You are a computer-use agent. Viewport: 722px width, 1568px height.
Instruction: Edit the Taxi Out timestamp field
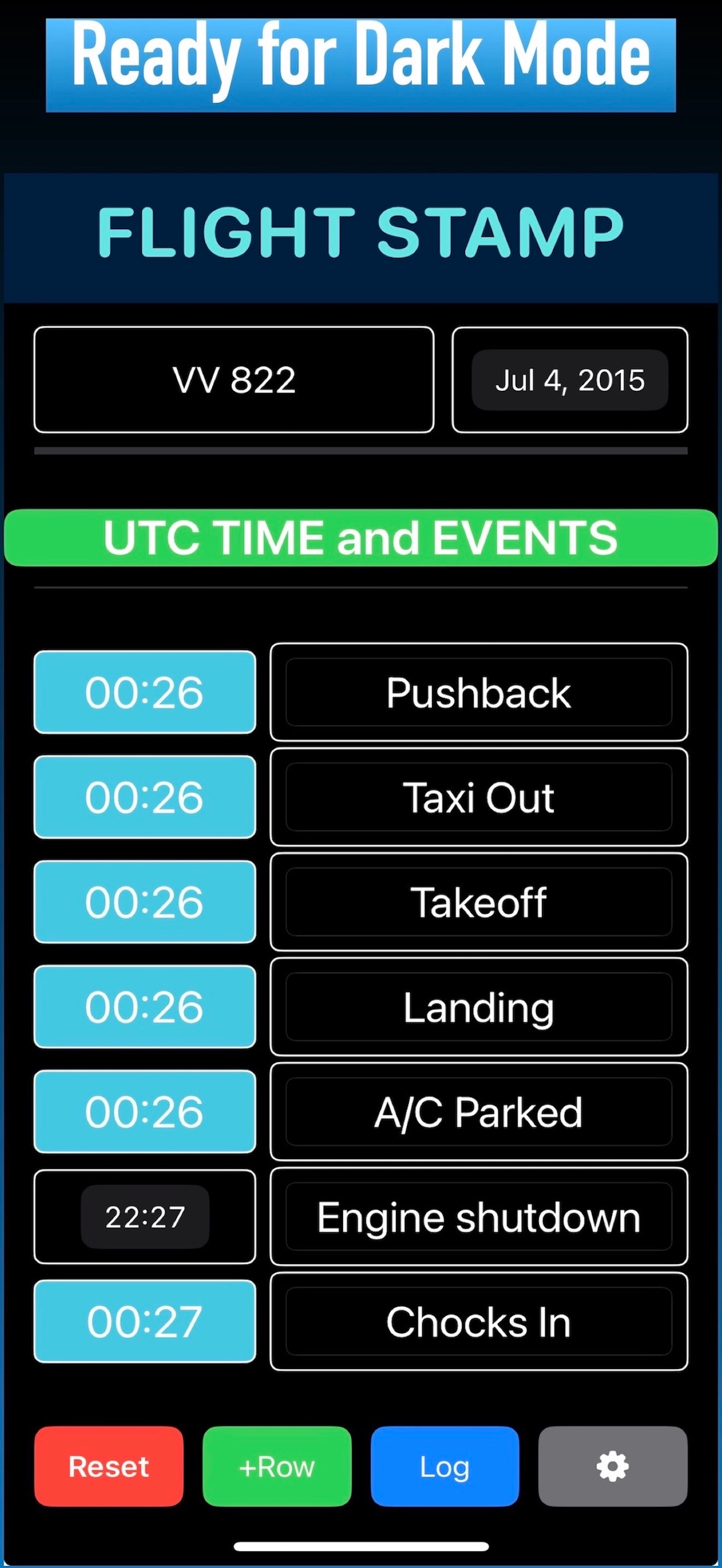[144, 797]
